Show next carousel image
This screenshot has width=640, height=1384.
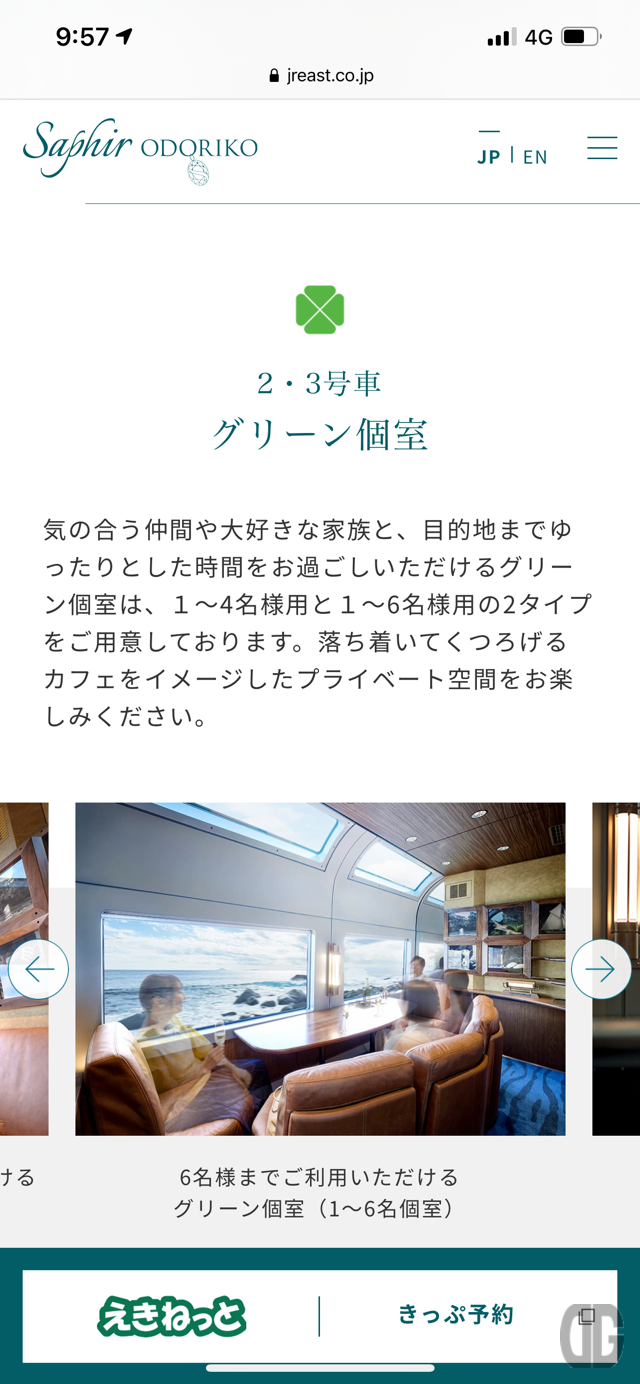click(601, 969)
